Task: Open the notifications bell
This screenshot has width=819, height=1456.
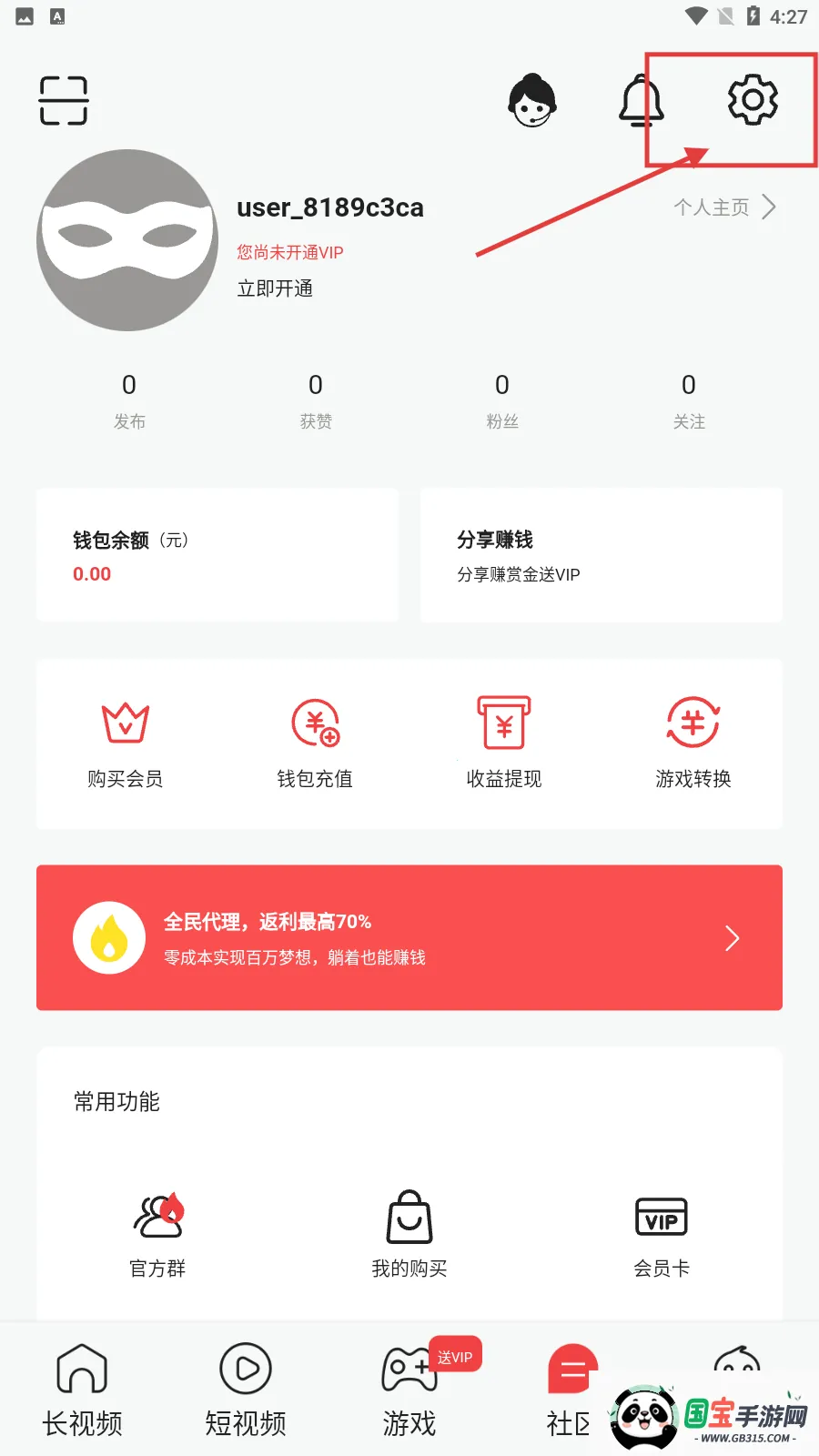Action: pos(641,100)
